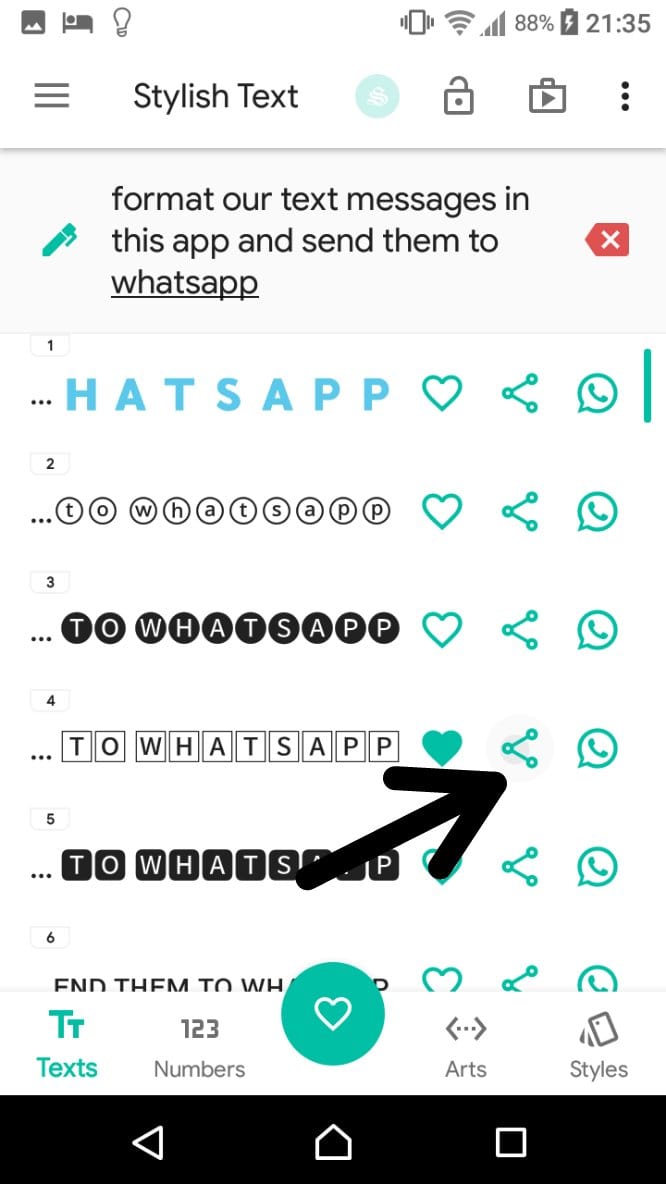The image size is (666, 1184).
Task: Open favorites floating heart button
Action: pyautogui.click(x=333, y=1013)
